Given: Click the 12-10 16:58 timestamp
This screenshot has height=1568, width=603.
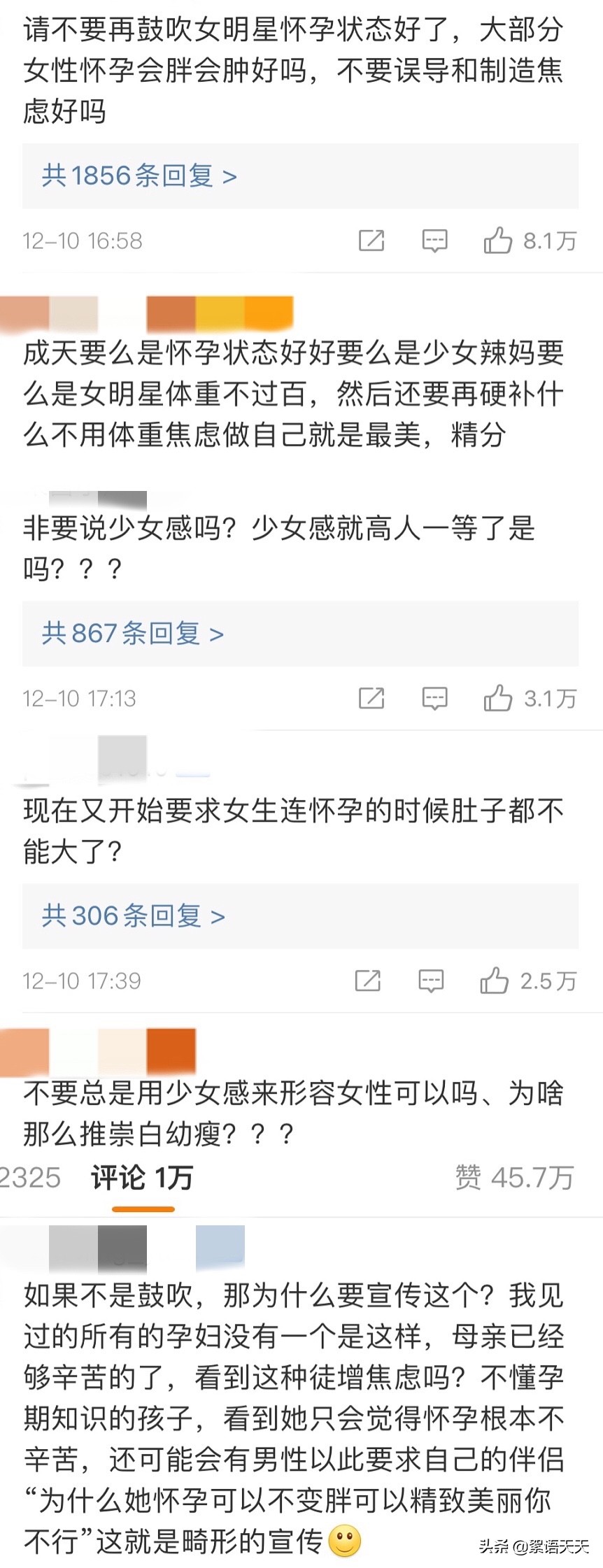Looking at the screenshot, I should click(x=82, y=241).
